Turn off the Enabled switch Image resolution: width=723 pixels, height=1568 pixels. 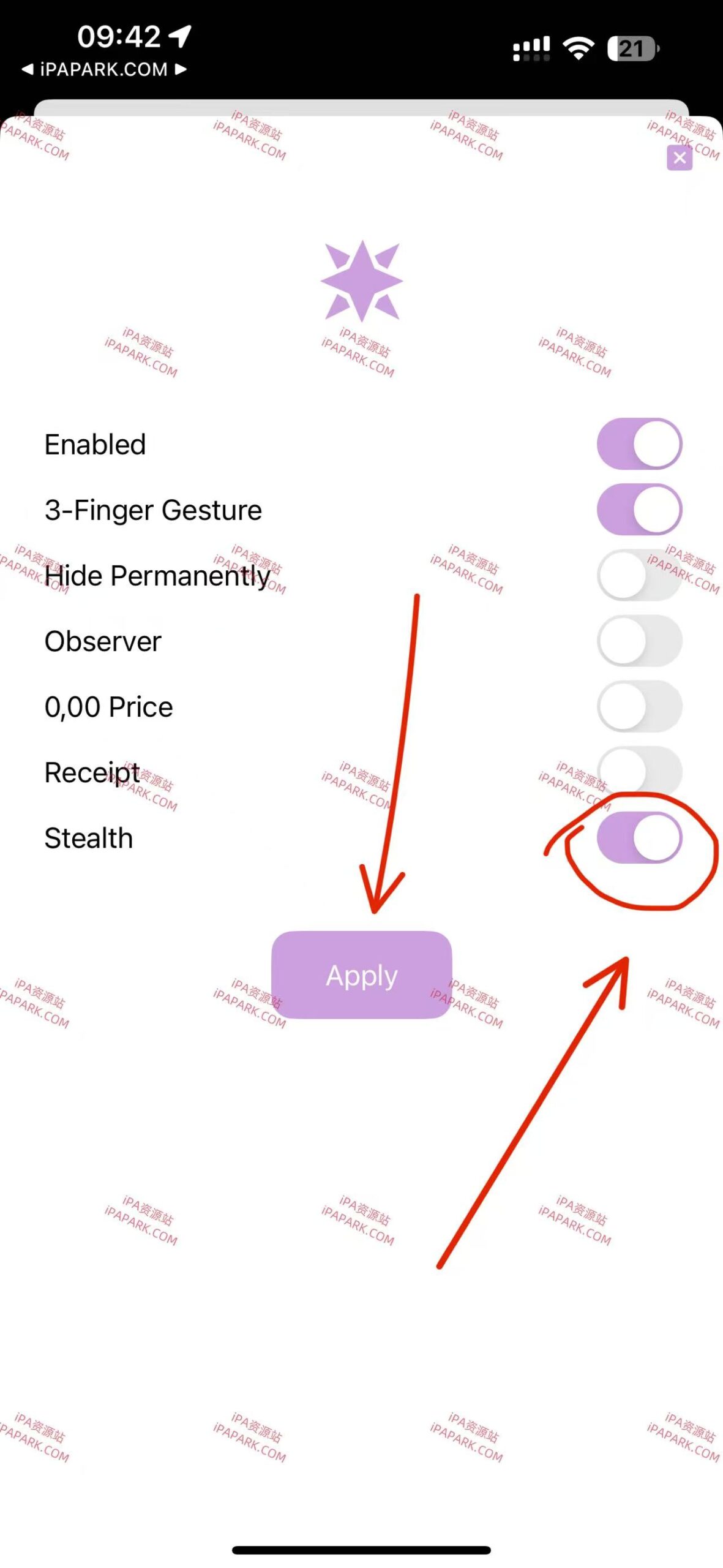click(x=639, y=444)
